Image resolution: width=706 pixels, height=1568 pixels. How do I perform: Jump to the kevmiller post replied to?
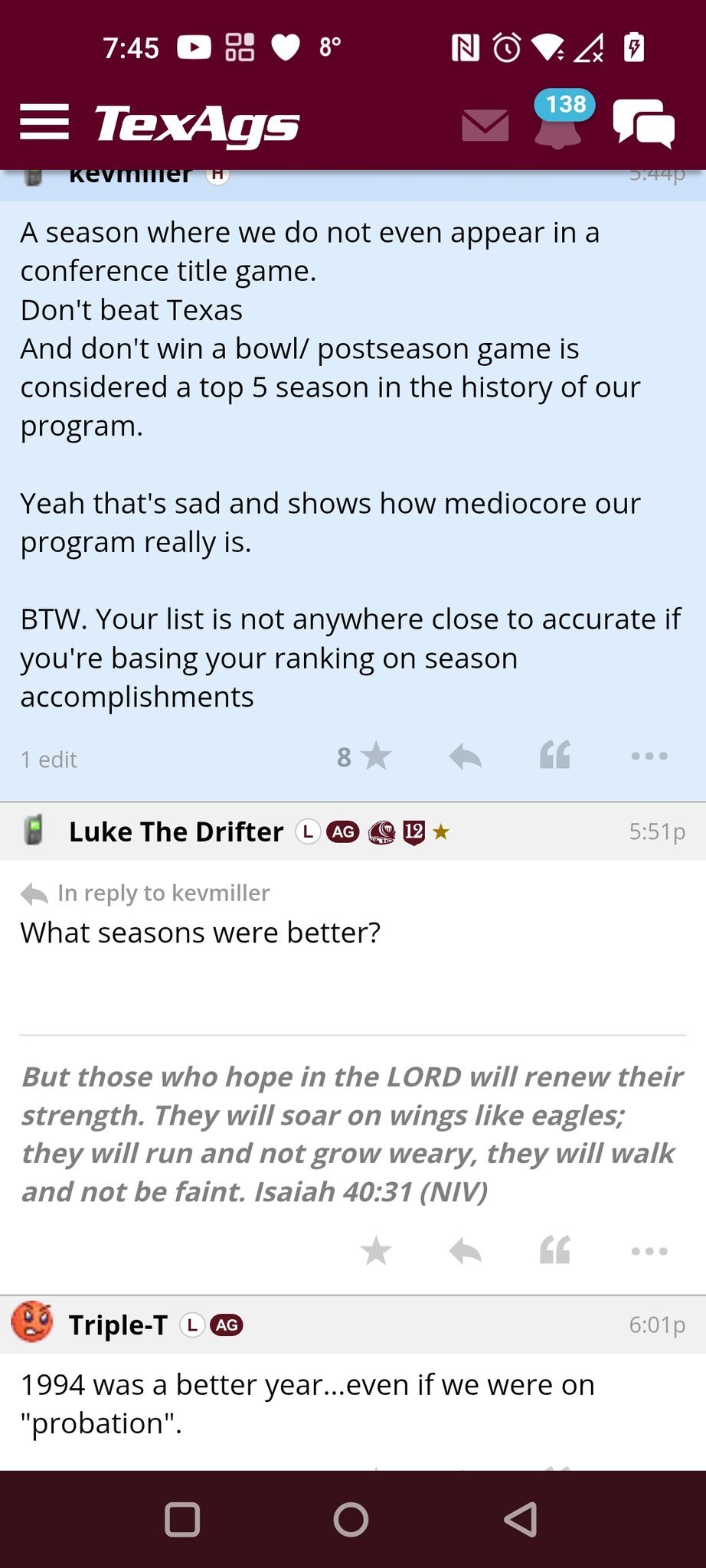(x=163, y=893)
